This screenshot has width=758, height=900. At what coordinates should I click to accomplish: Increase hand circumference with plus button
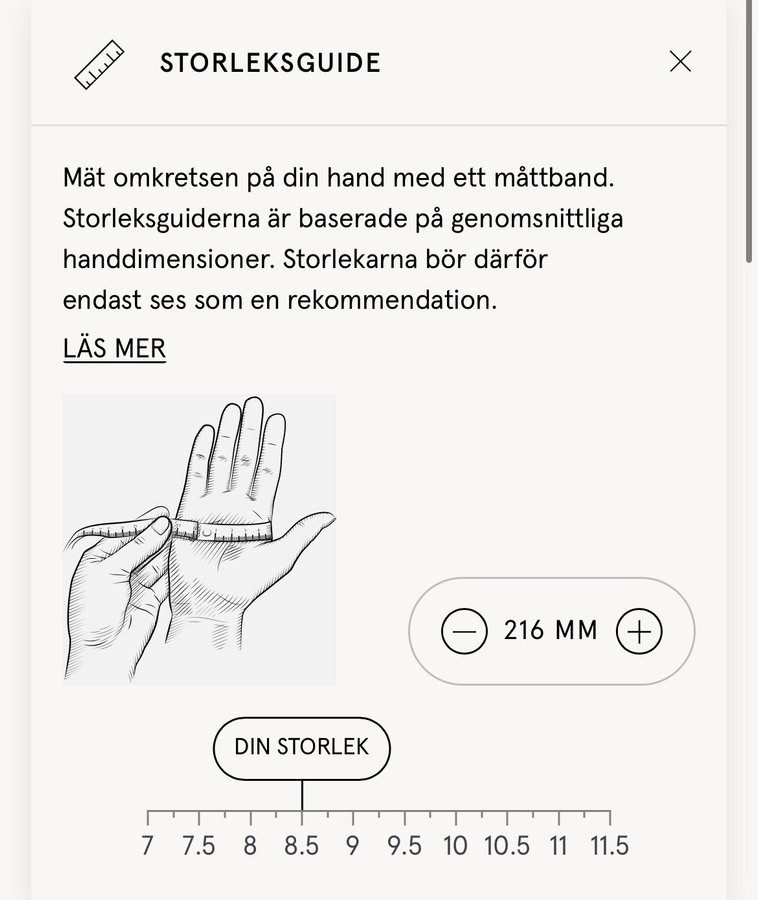640,631
